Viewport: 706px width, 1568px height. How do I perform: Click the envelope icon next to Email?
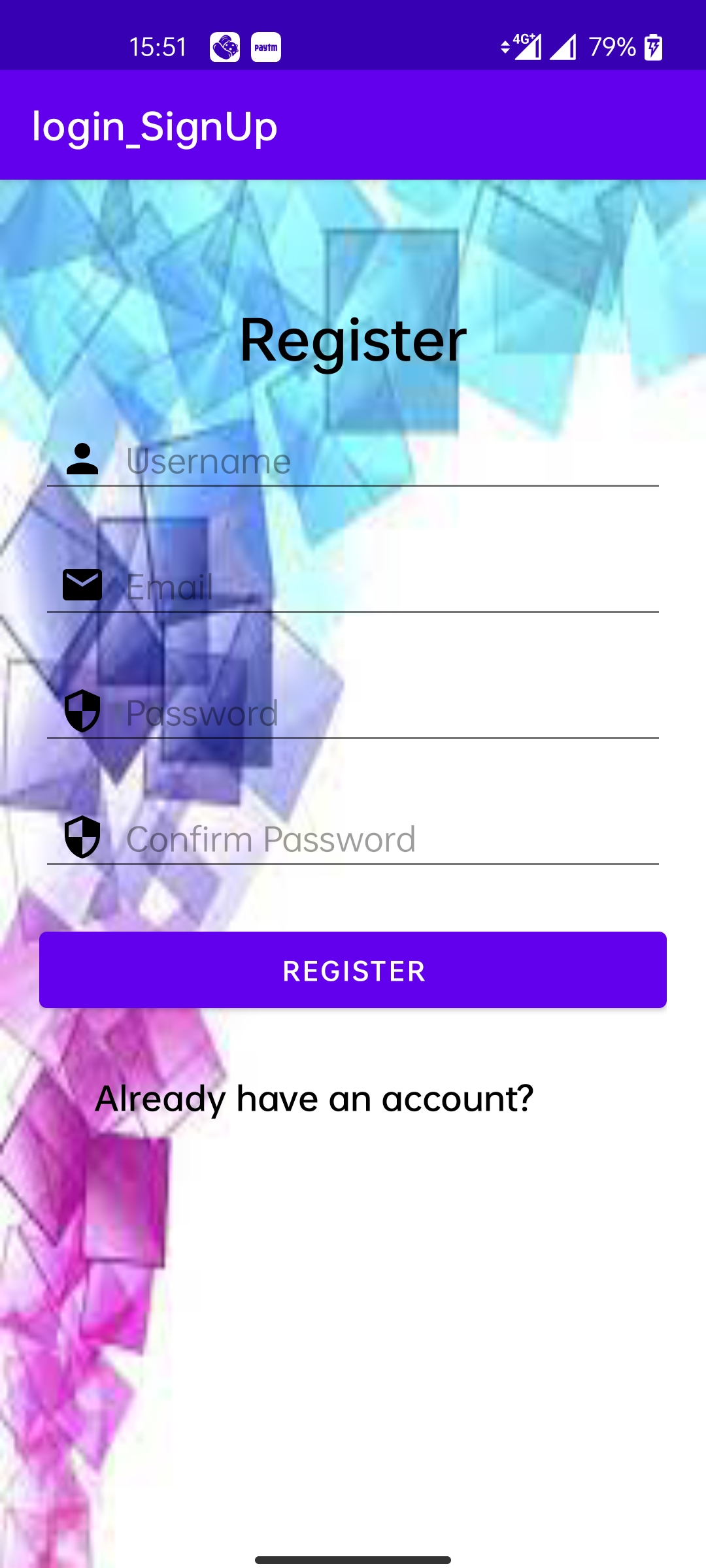coord(83,583)
